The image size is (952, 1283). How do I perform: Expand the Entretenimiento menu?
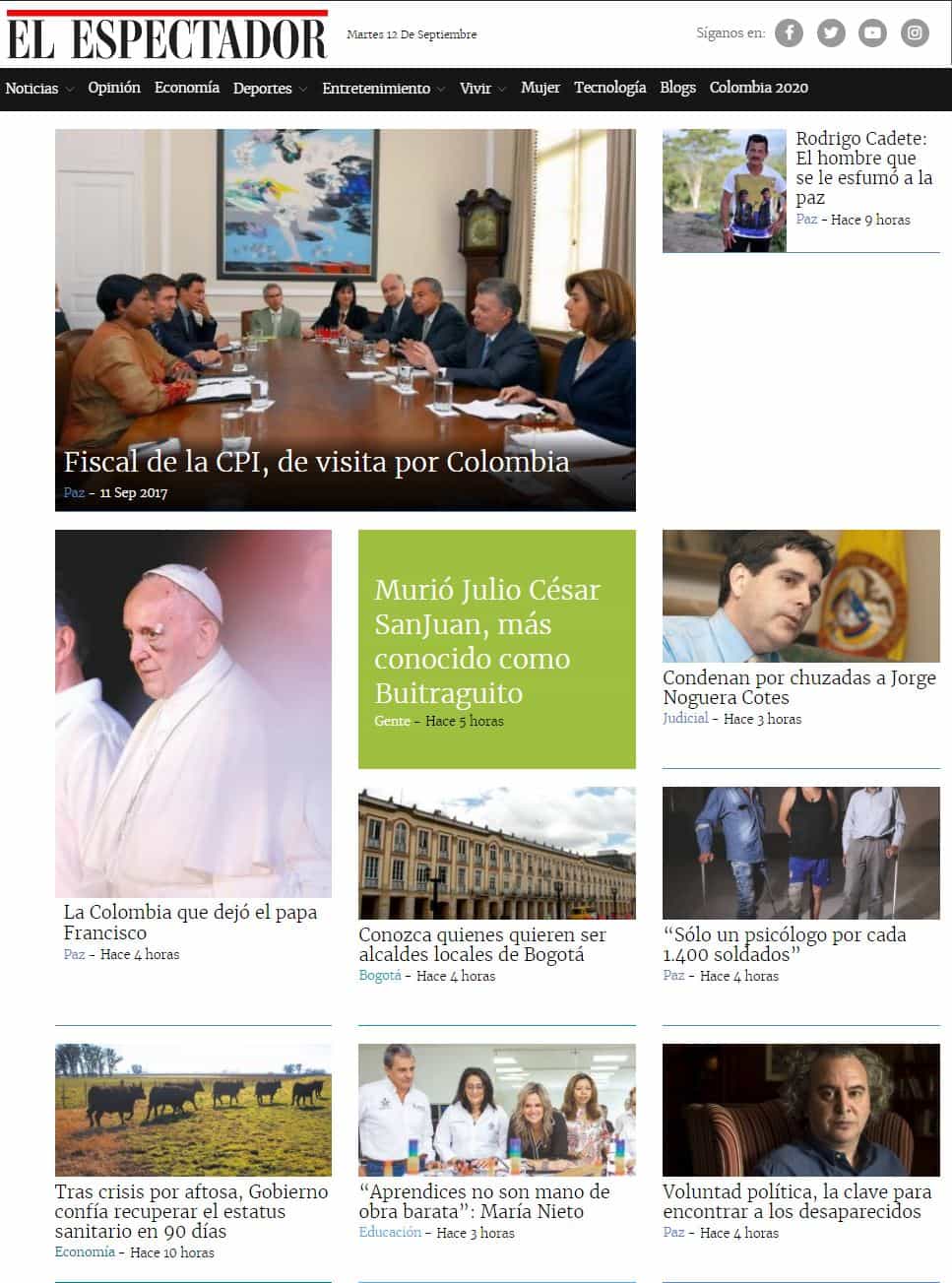(383, 89)
